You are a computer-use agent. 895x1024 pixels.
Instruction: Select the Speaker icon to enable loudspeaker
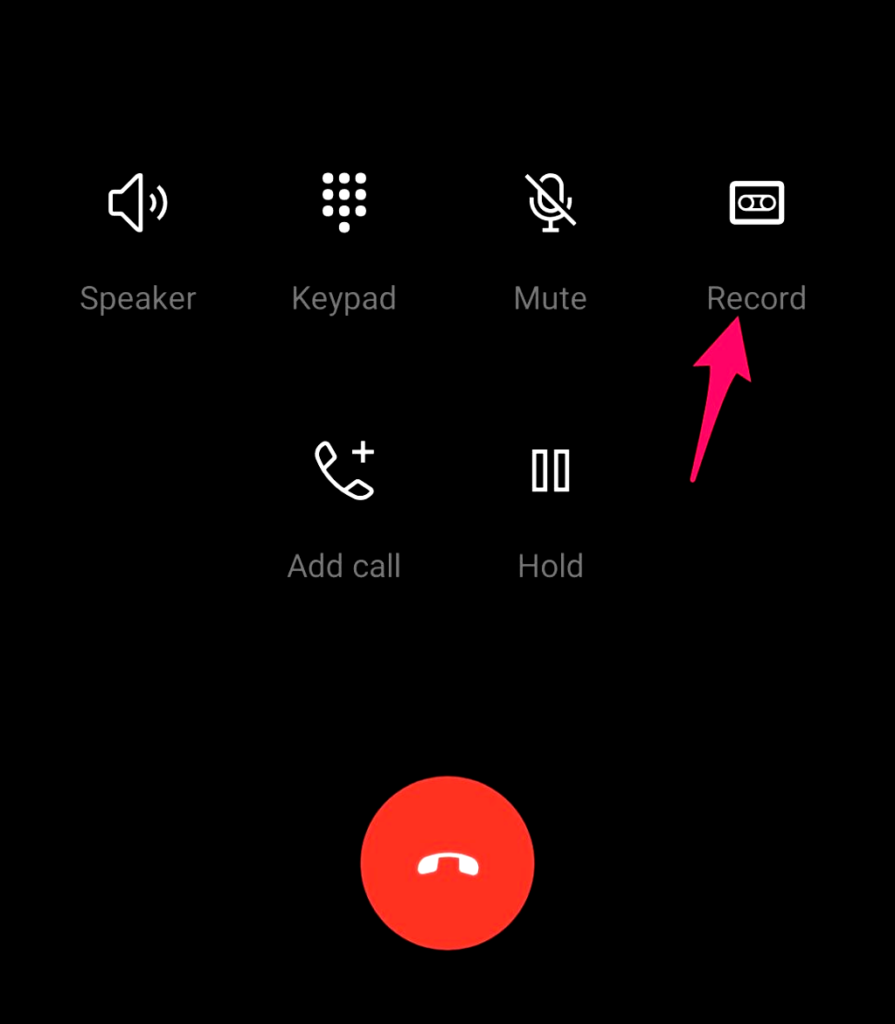click(138, 202)
